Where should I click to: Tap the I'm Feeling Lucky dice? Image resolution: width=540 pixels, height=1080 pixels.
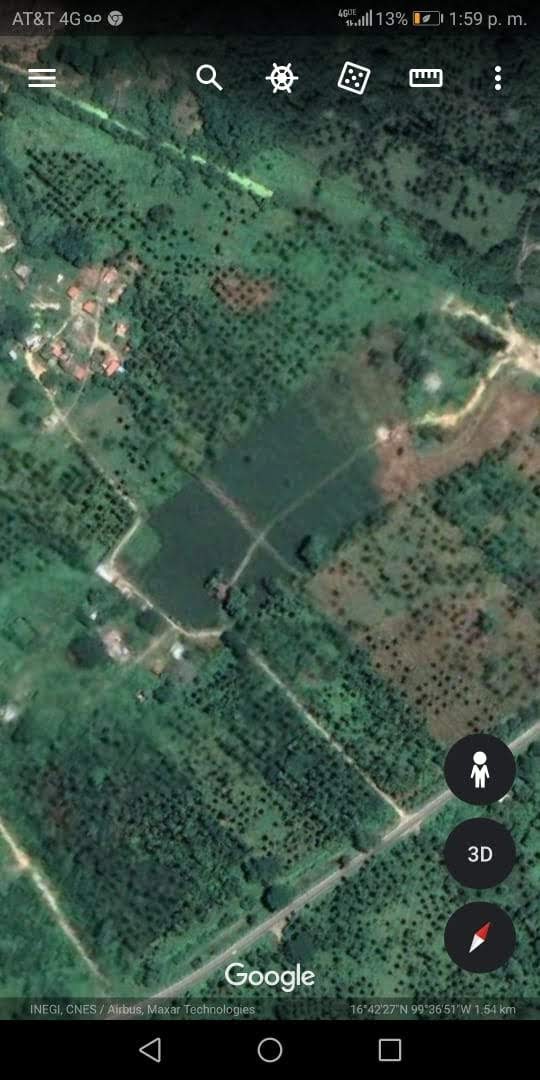tap(354, 78)
